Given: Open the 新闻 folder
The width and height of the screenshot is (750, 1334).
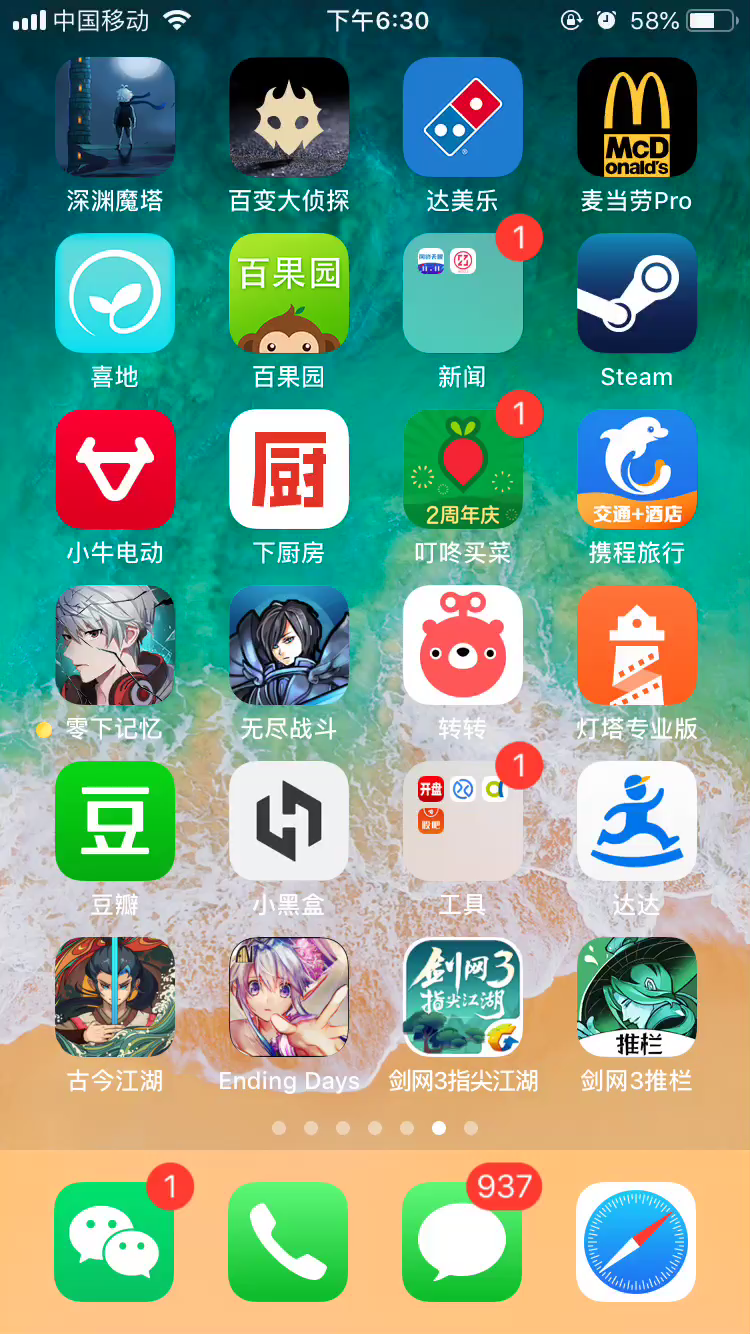Looking at the screenshot, I should (x=463, y=293).
